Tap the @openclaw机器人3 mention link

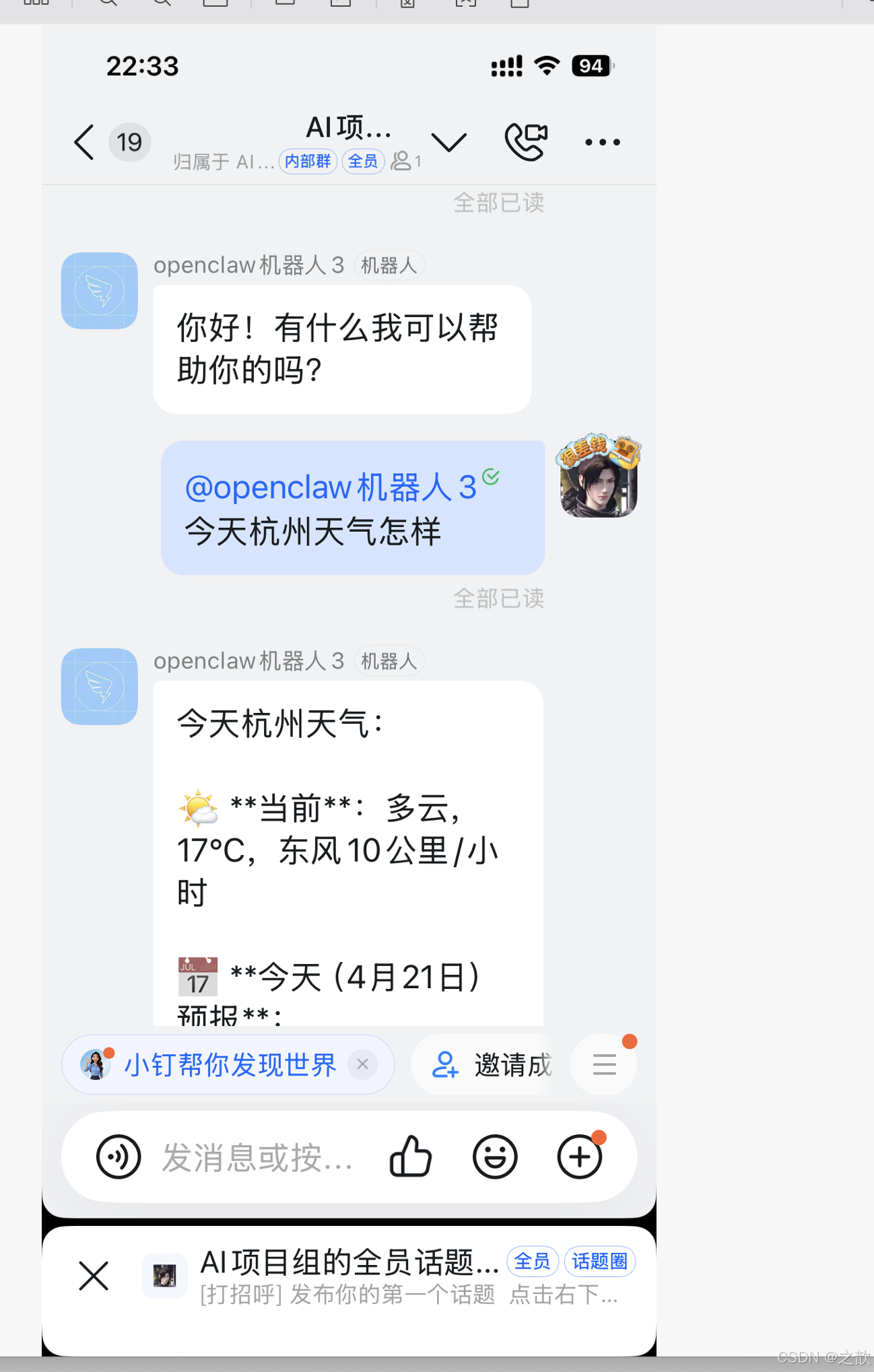pos(331,487)
